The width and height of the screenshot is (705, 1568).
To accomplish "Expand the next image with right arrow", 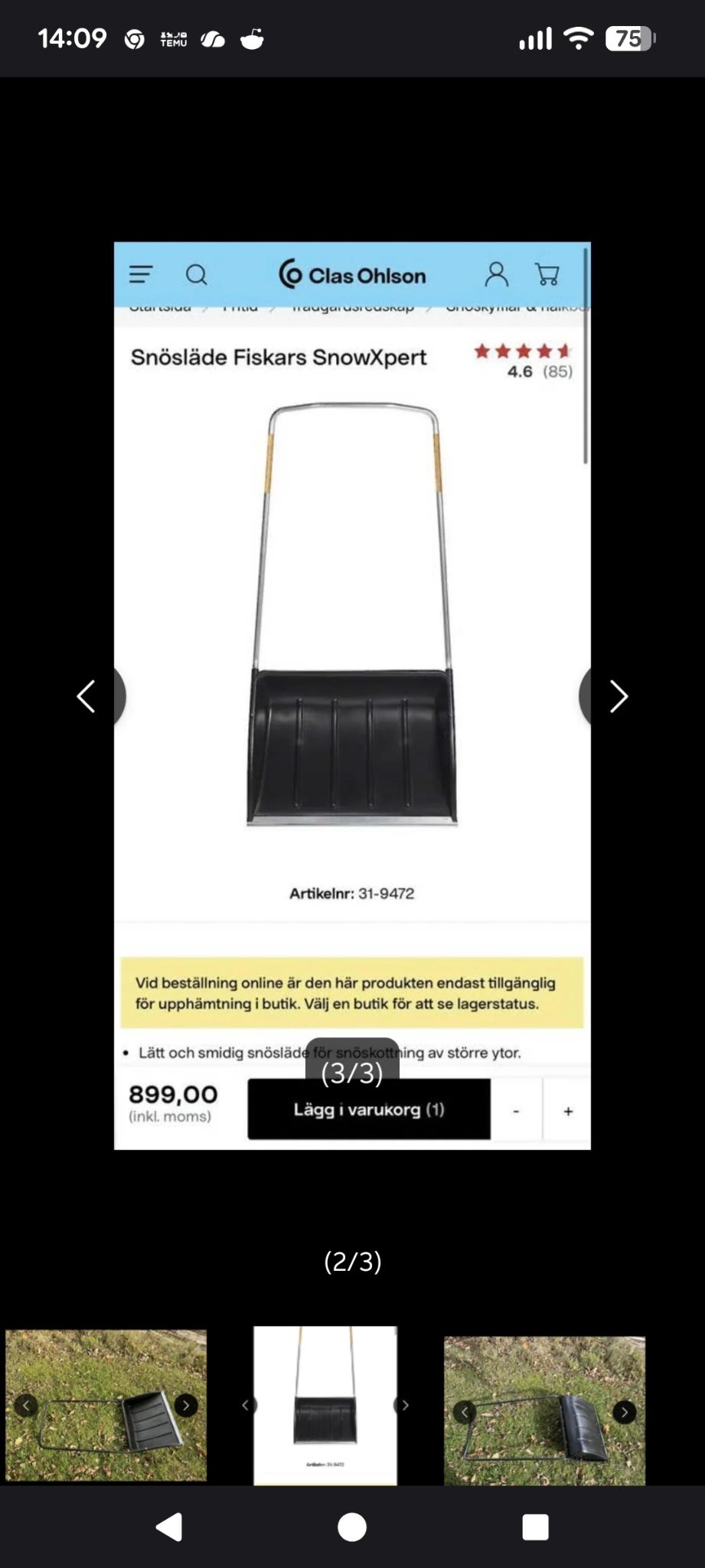I will click(617, 696).
